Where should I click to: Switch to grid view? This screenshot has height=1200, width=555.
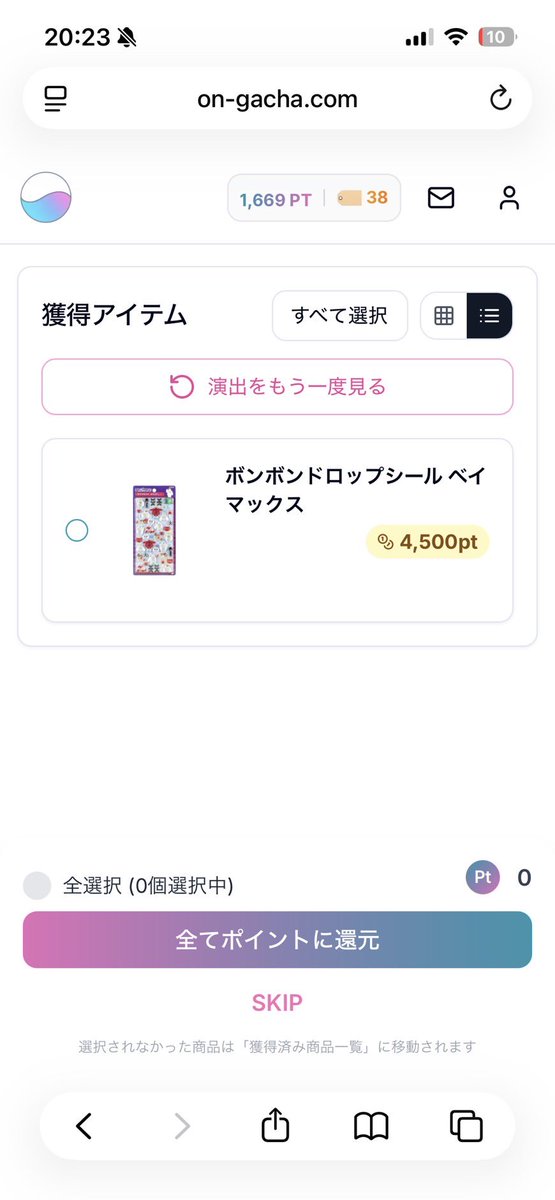point(444,316)
